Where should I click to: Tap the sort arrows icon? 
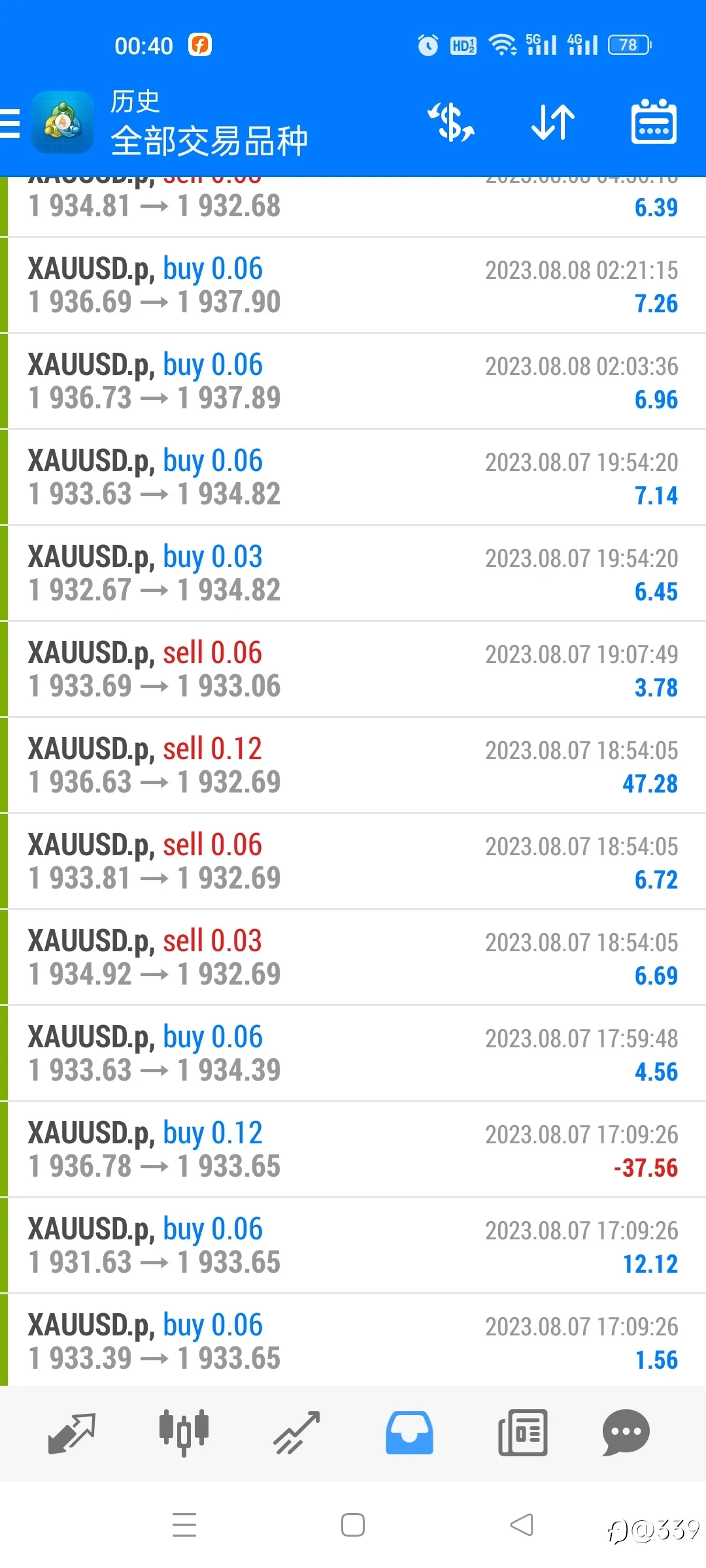coord(553,123)
